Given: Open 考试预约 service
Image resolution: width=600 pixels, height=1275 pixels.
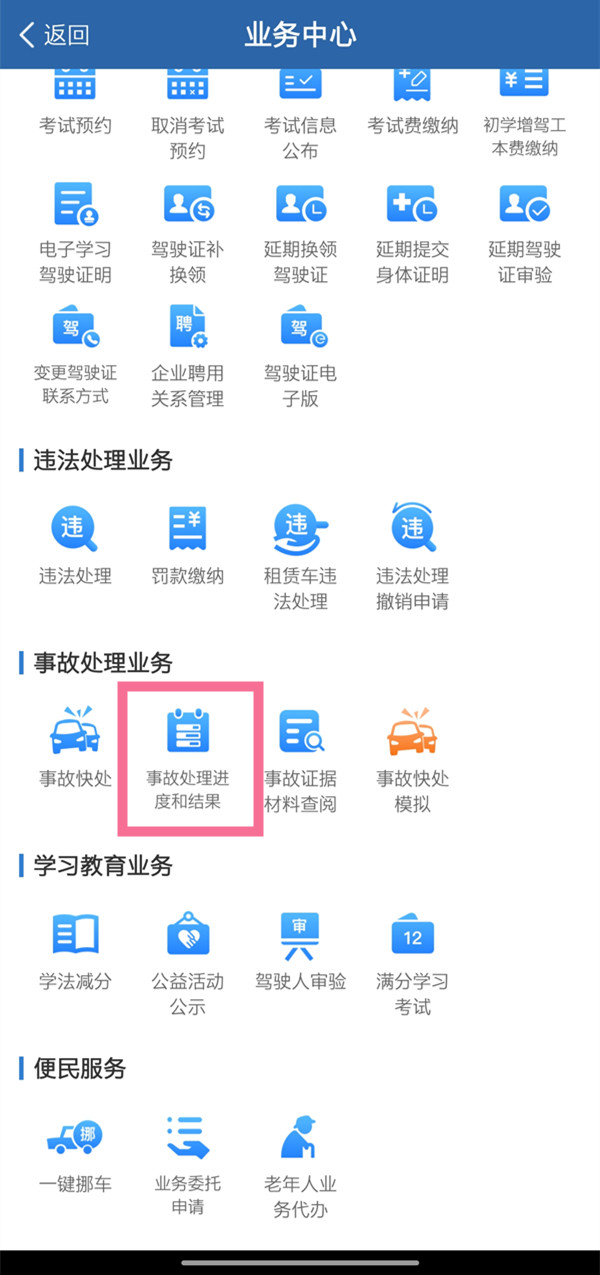Looking at the screenshot, I should (x=75, y=103).
